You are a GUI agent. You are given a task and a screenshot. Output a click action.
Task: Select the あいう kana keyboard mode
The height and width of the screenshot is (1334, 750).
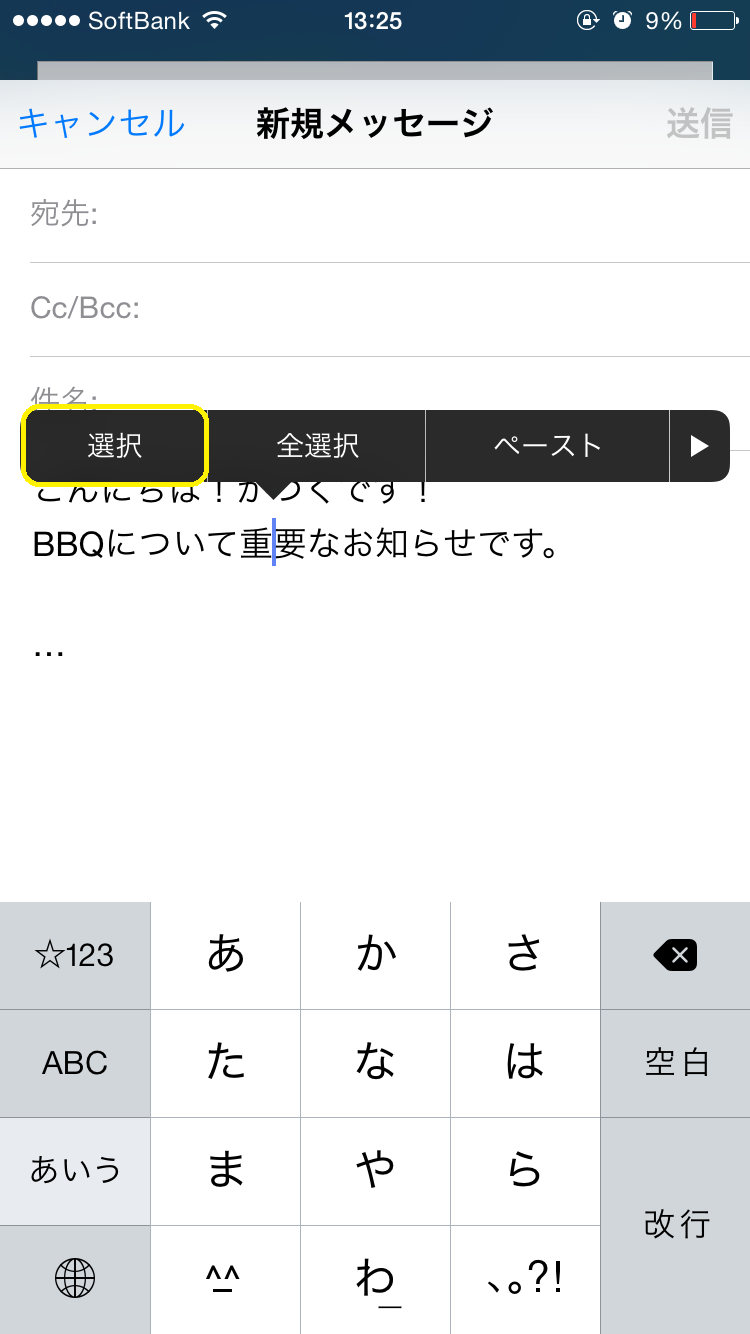(x=75, y=1171)
